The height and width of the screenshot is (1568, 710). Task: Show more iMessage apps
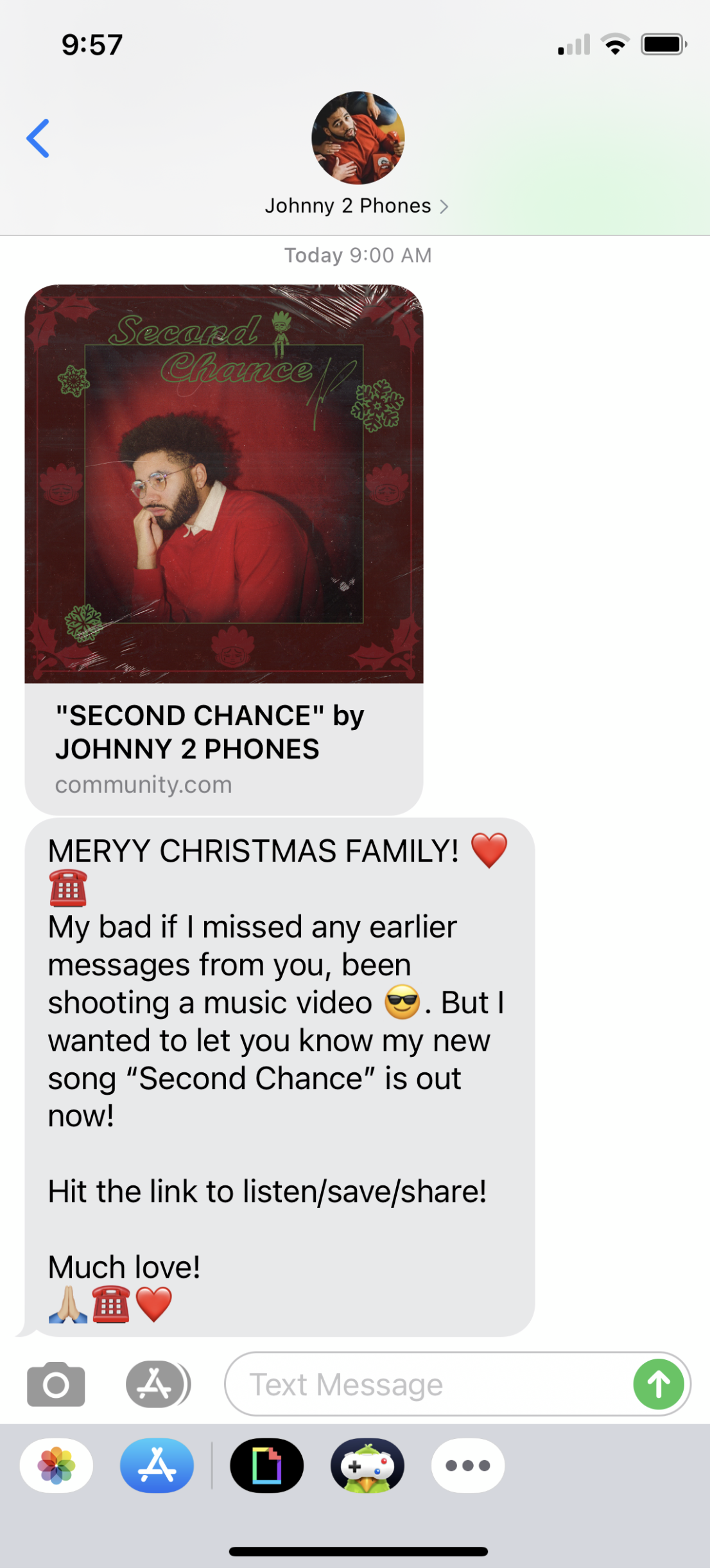click(x=468, y=1465)
